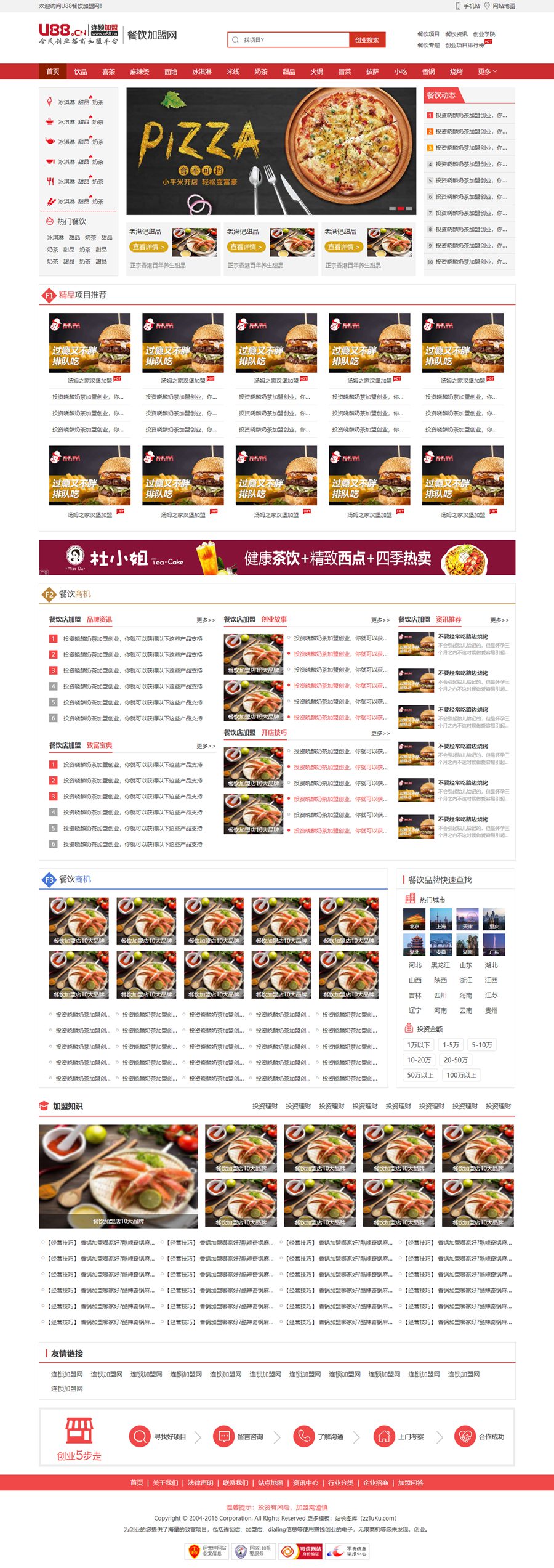
Task: Pick the 100万以上 investment amount
Action: coord(461,1075)
